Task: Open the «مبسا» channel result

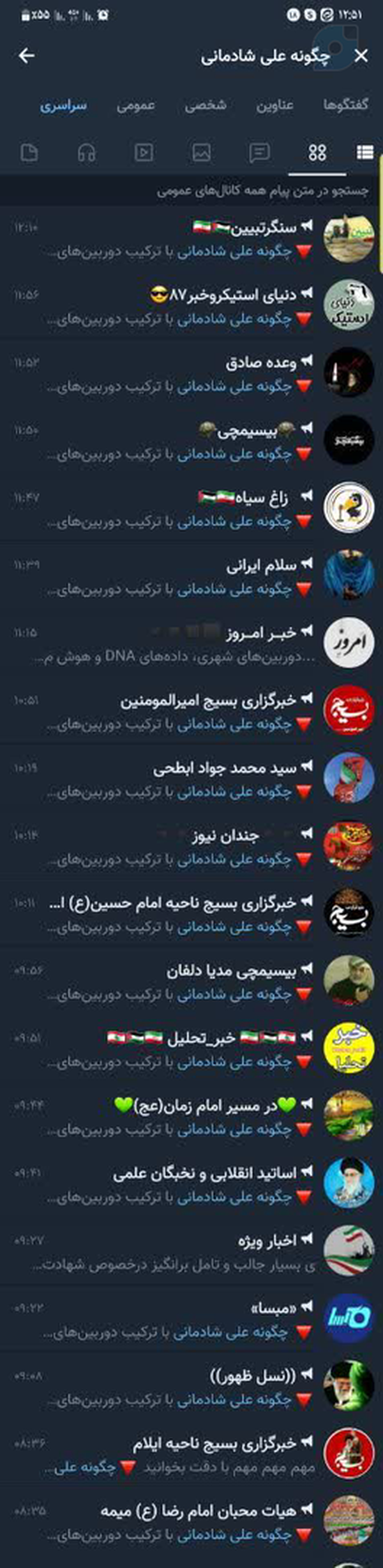Action: (x=191, y=1320)
